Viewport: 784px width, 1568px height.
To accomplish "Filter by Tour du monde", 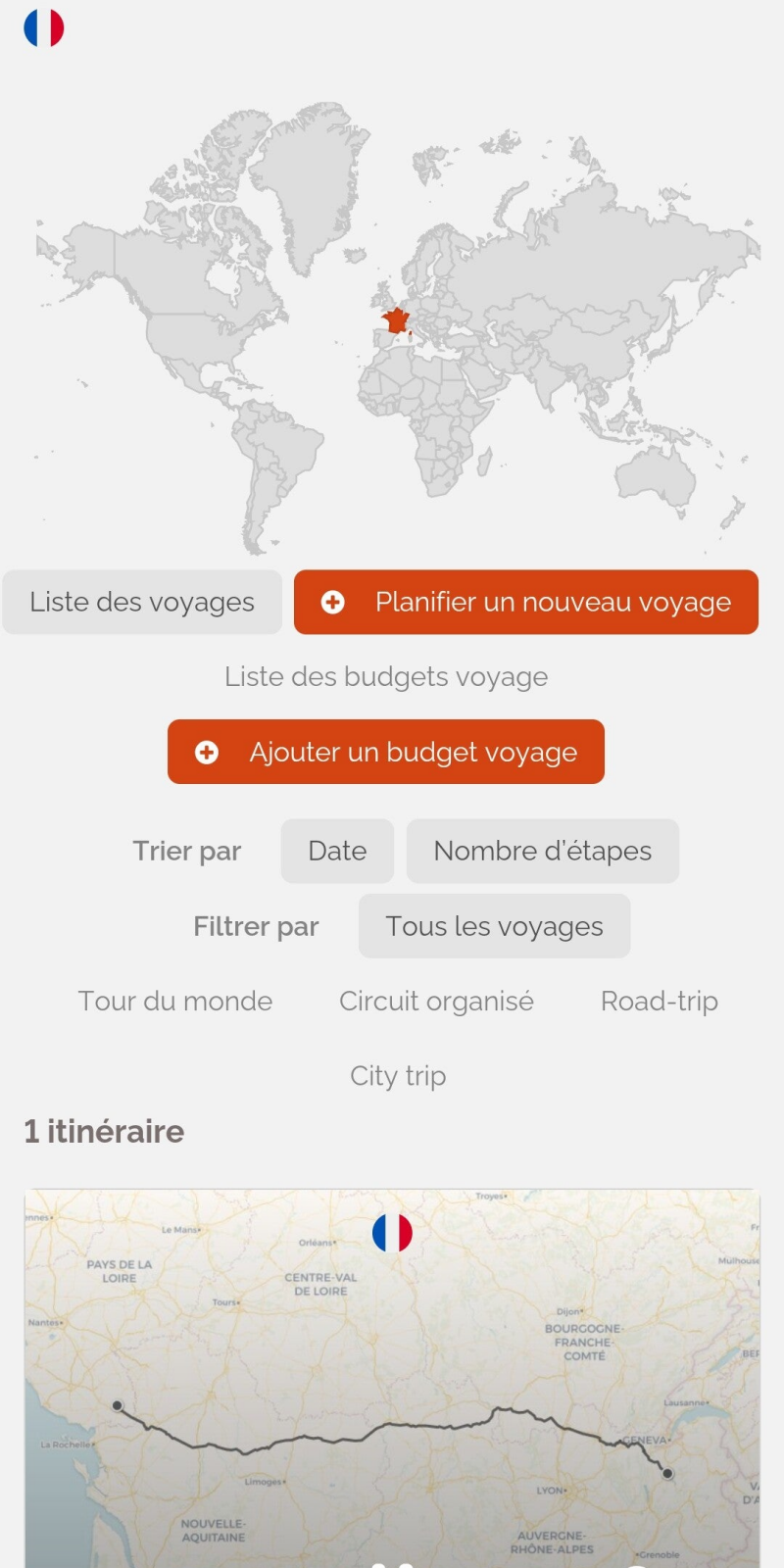I will click(175, 1001).
